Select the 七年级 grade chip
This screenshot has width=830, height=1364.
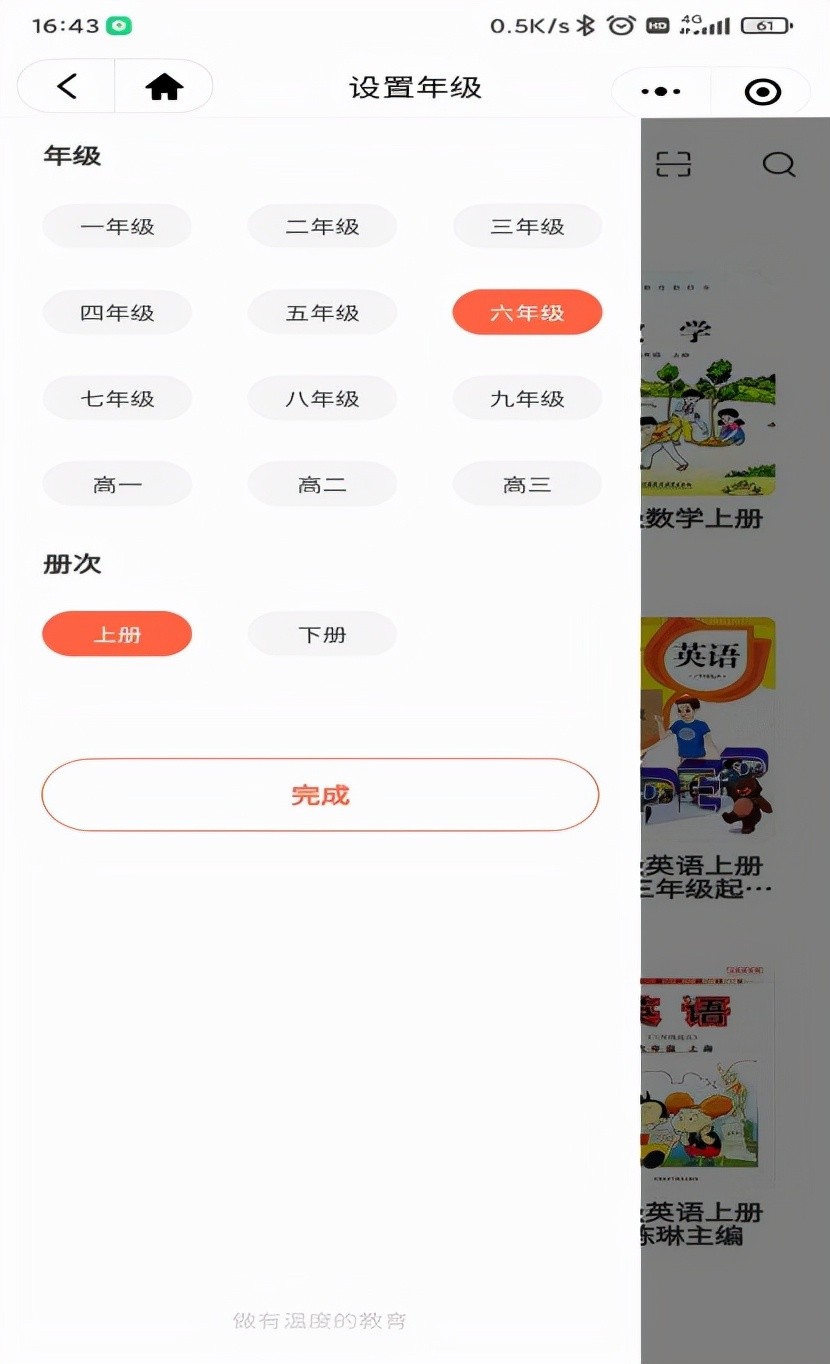(x=117, y=399)
